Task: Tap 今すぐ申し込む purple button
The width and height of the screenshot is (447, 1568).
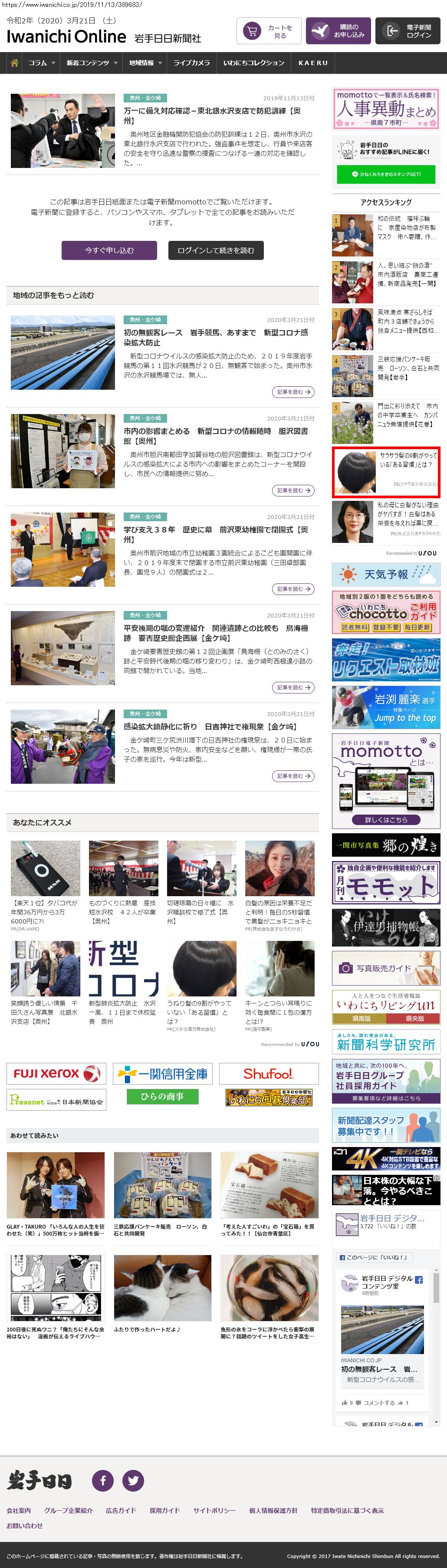Action: [x=109, y=250]
